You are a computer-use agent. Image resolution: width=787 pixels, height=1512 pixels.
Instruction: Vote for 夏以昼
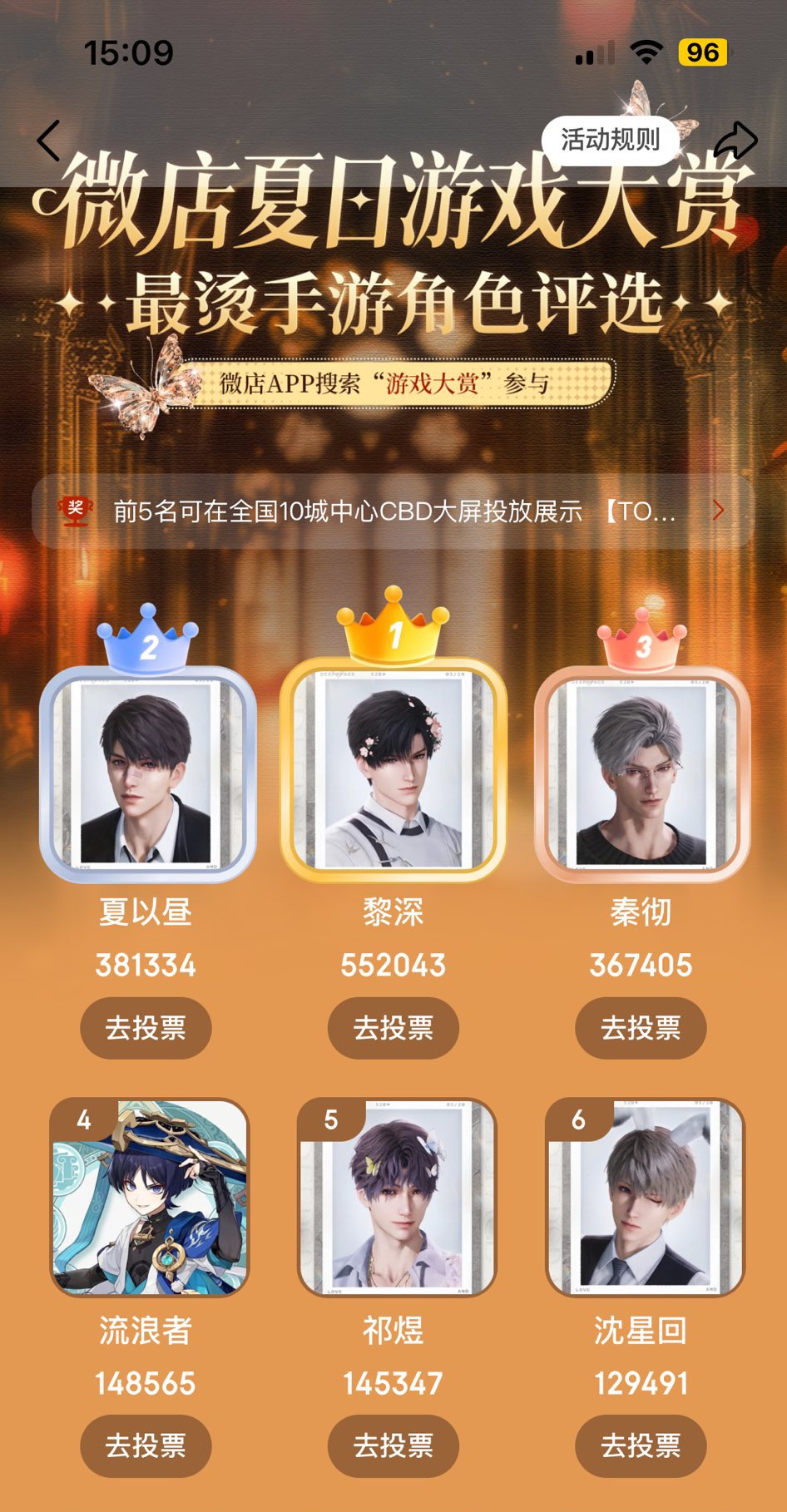click(x=146, y=1028)
